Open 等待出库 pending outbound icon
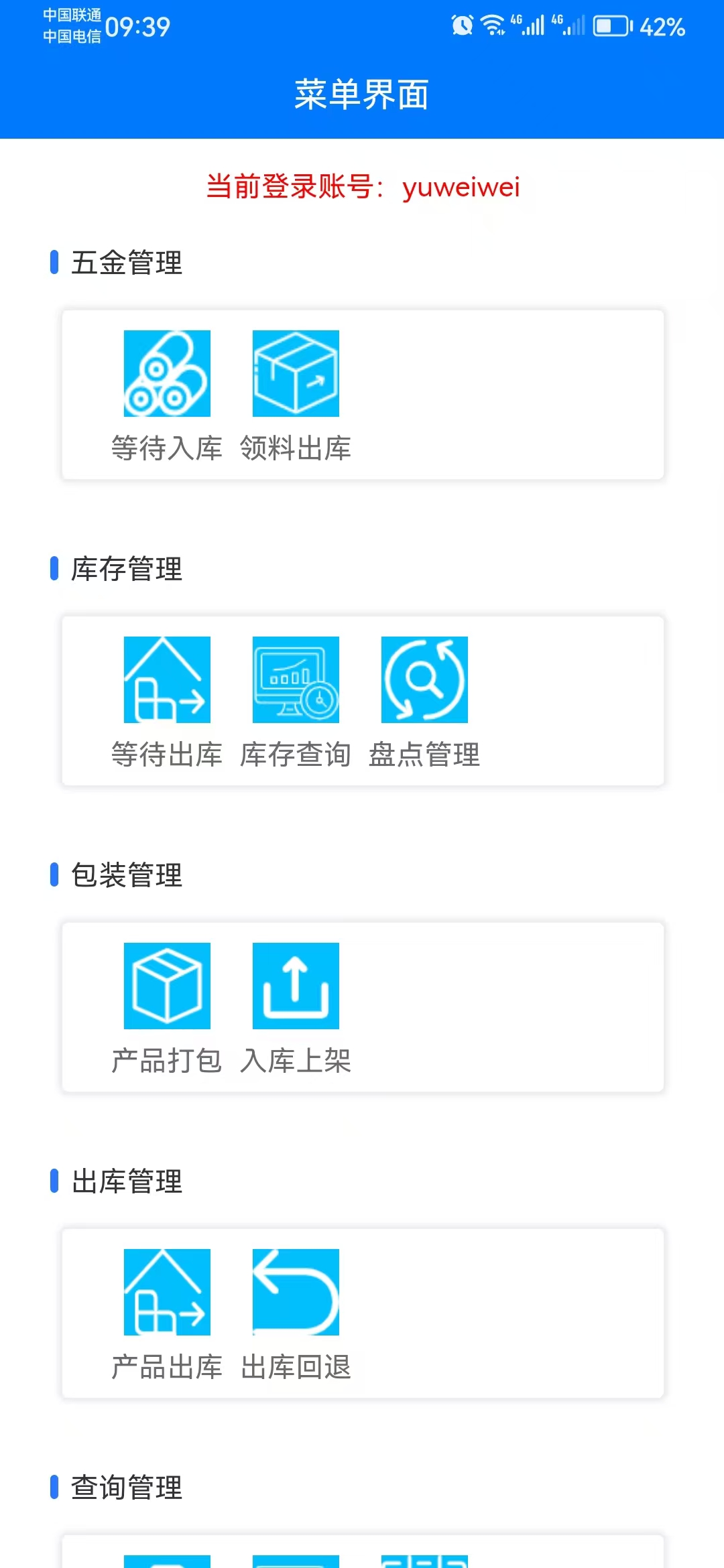Screen dimensions: 724x1568 [x=167, y=679]
